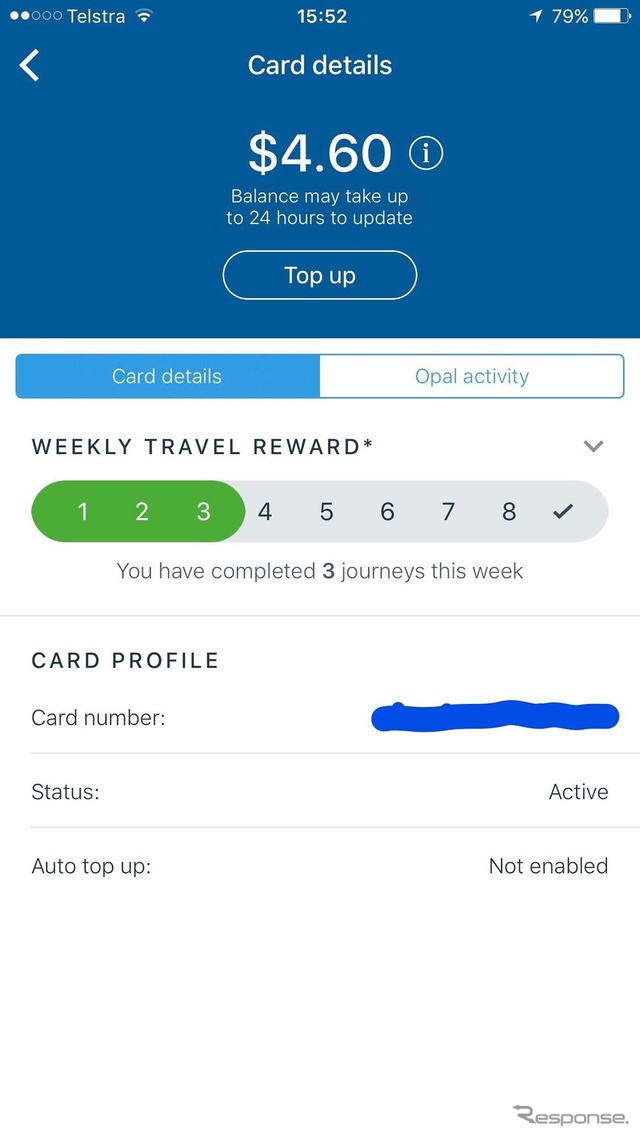Tap the Top up button
The image size is (640, 1137).
[320, 275]
